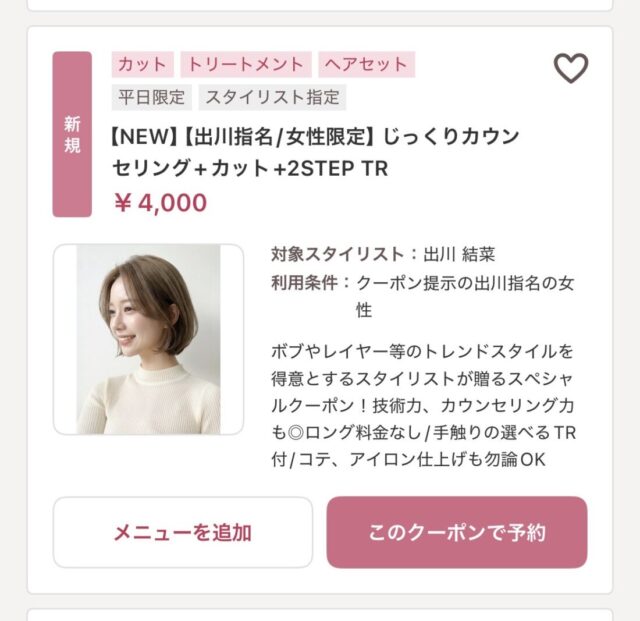
Task: Tap the メニューを追加 button
Action: pyautogui.click(x=182, y=532)
